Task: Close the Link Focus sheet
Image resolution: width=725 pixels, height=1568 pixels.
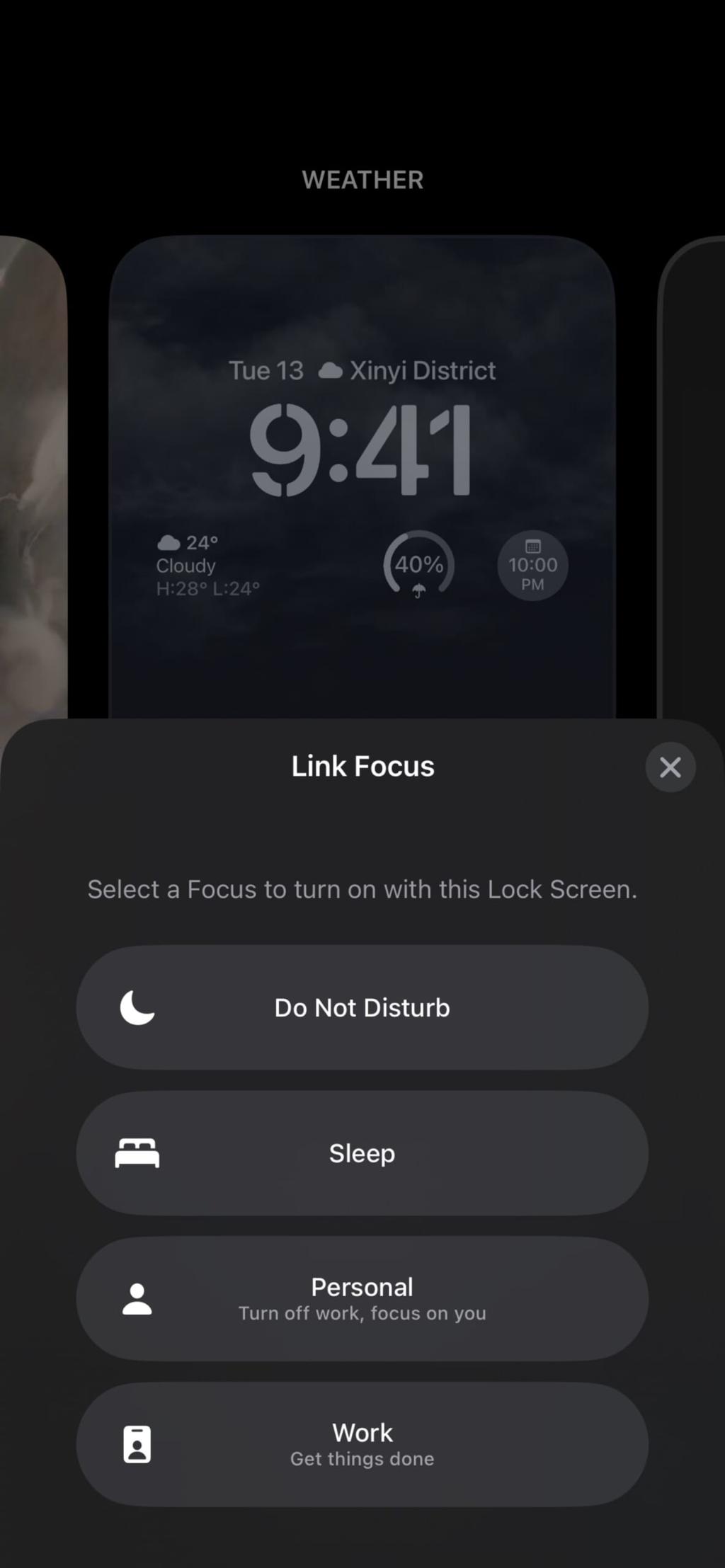Action: 670,767
